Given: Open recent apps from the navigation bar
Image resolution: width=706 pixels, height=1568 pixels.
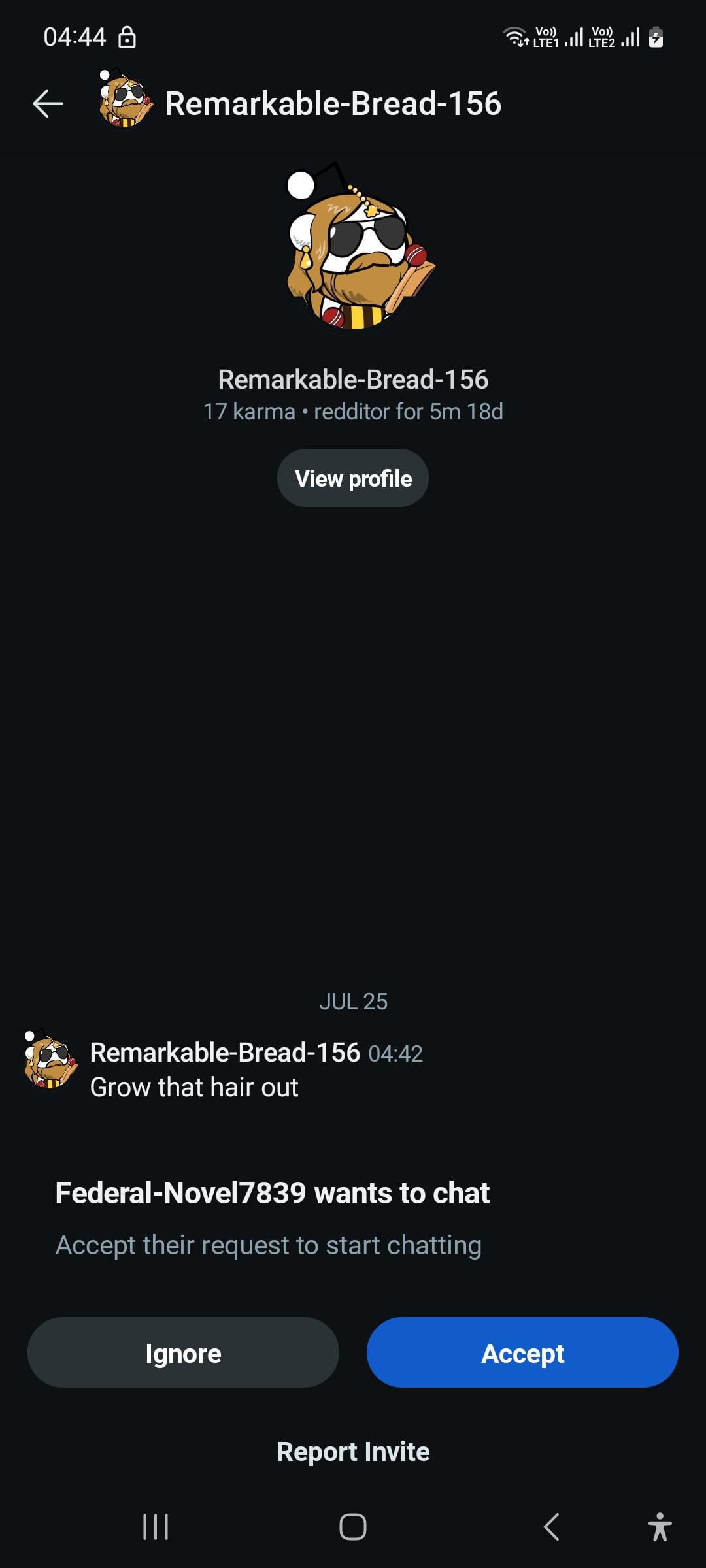Looking at the screenshot, I should click(x=156, y=1527).
